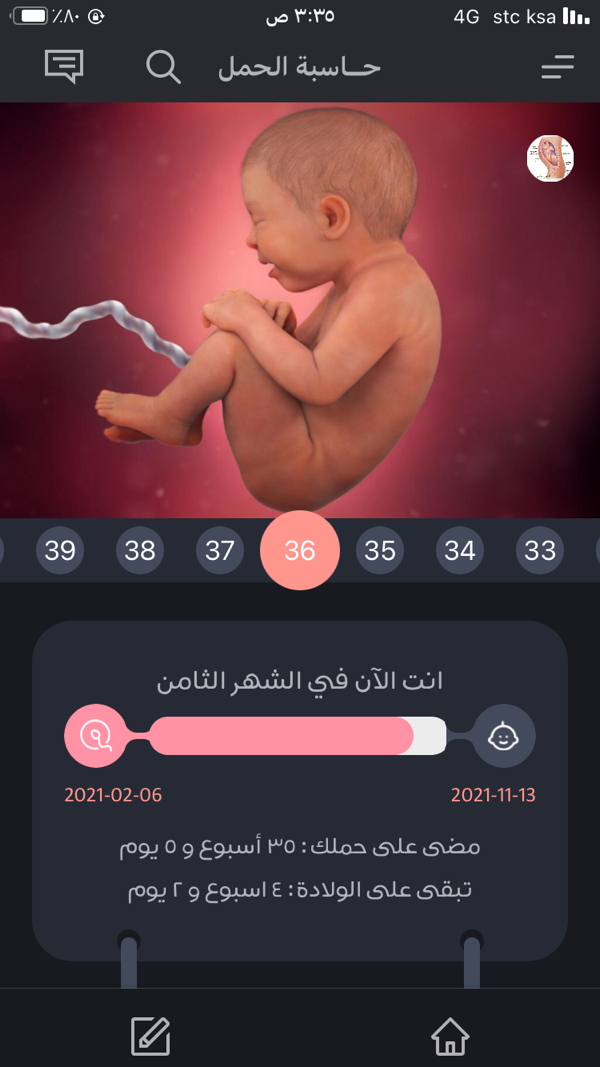Screen dimensions: 600x1067
Task: Select week 38
Action: pos(140,550)
